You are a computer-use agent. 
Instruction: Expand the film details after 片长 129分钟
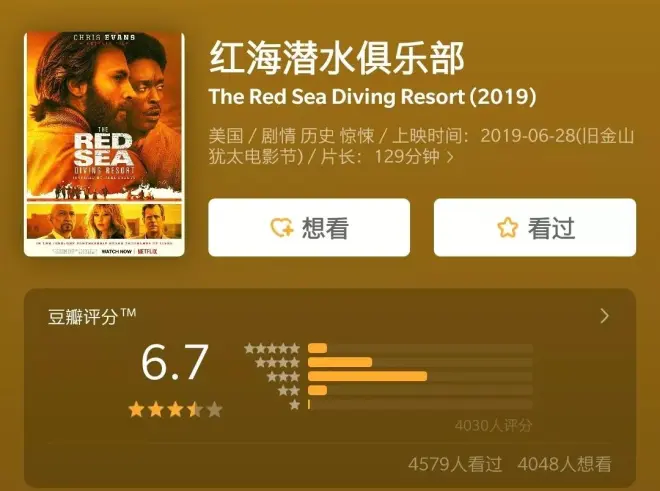[451, 157]
